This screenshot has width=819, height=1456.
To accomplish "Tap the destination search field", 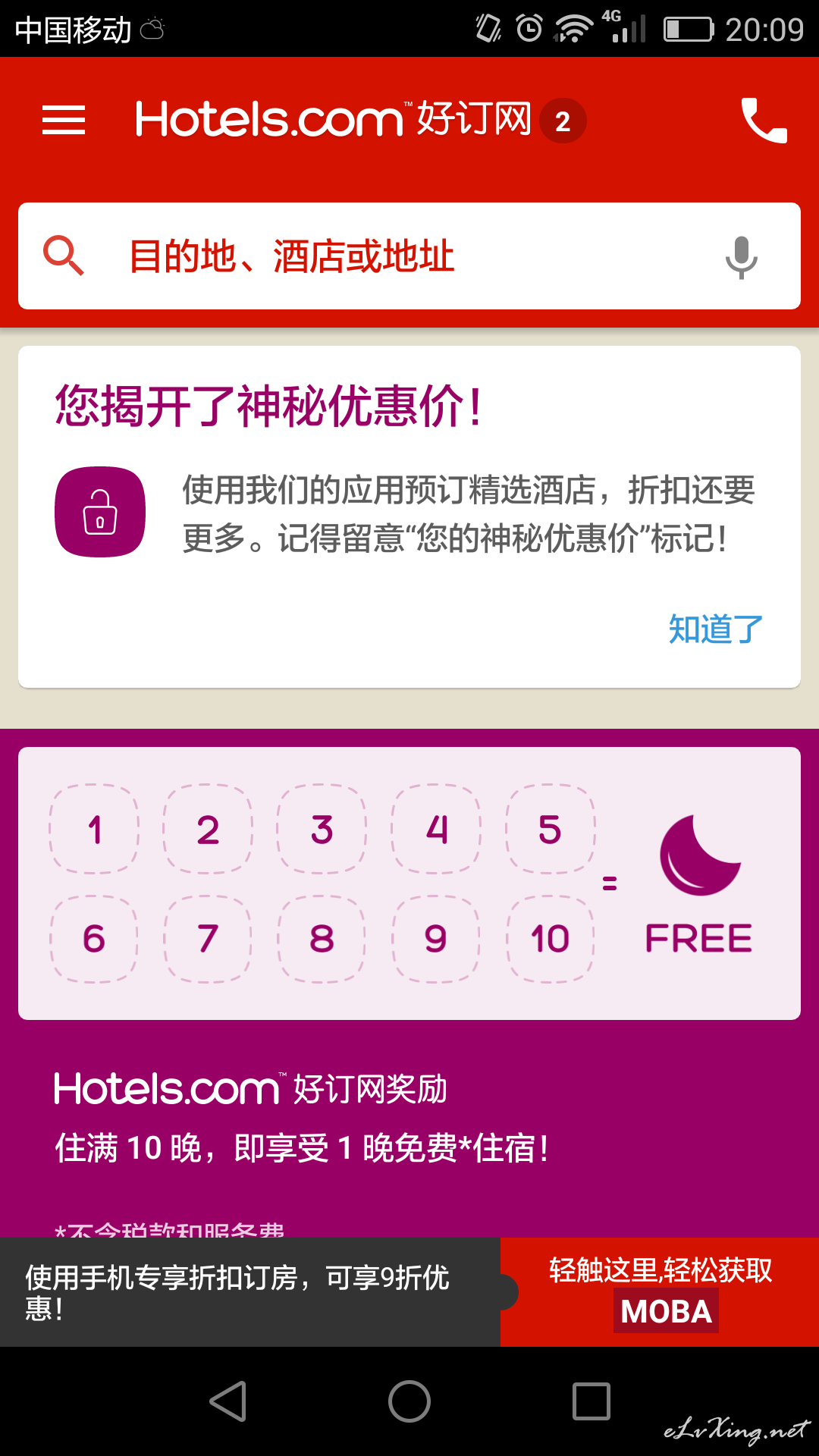I will click(409, 256).
